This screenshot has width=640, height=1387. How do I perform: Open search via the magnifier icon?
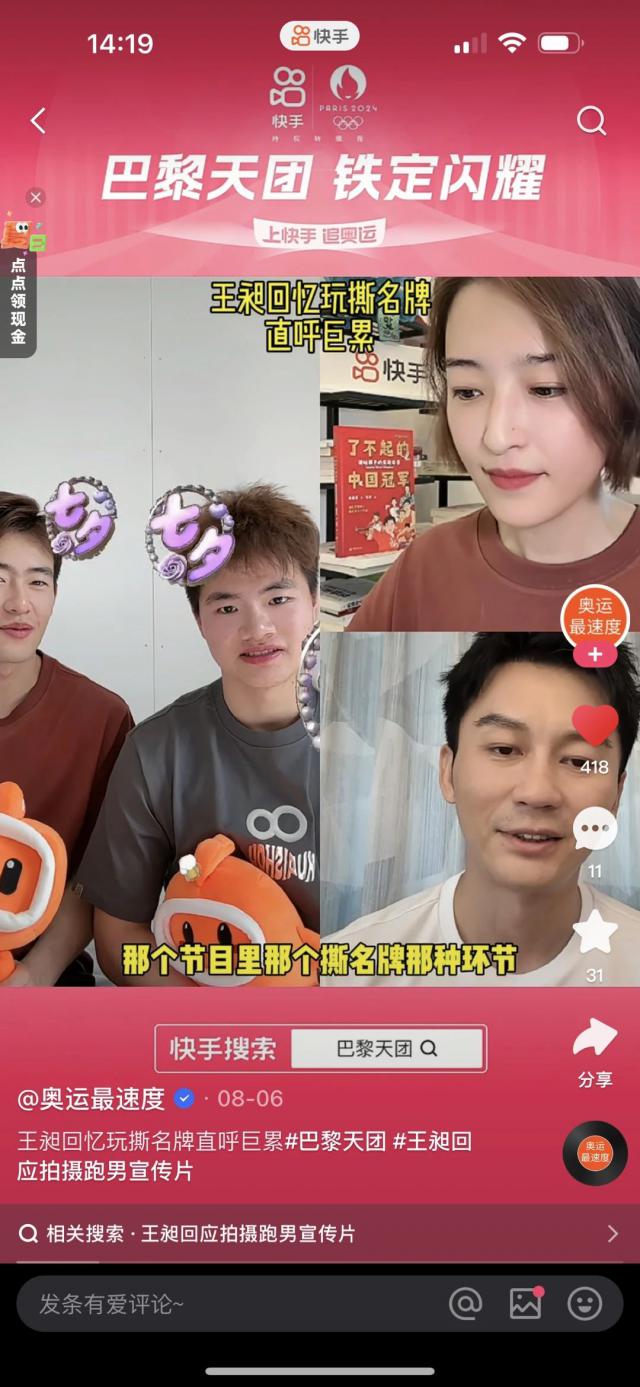point(592,121)
